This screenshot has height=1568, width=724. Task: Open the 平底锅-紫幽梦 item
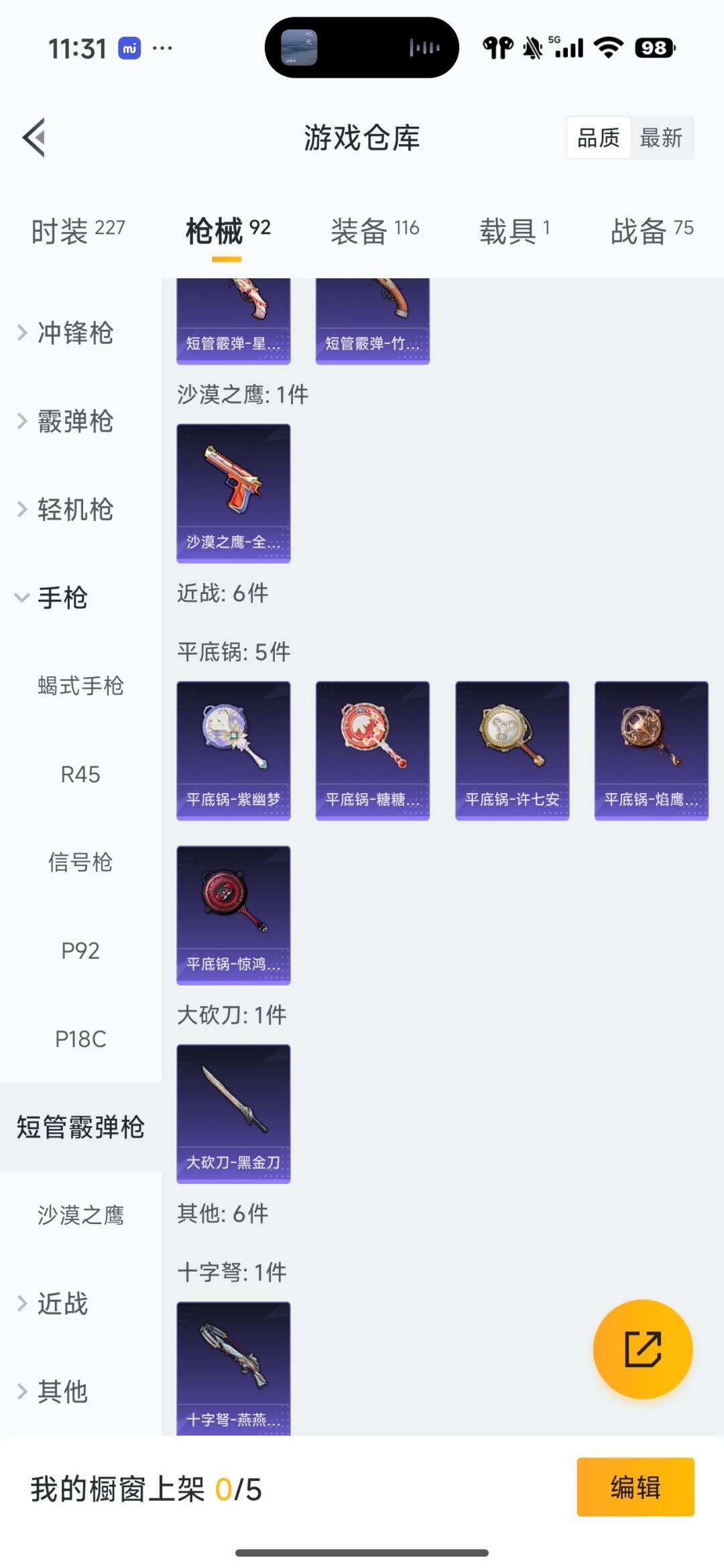click(233, 749)
